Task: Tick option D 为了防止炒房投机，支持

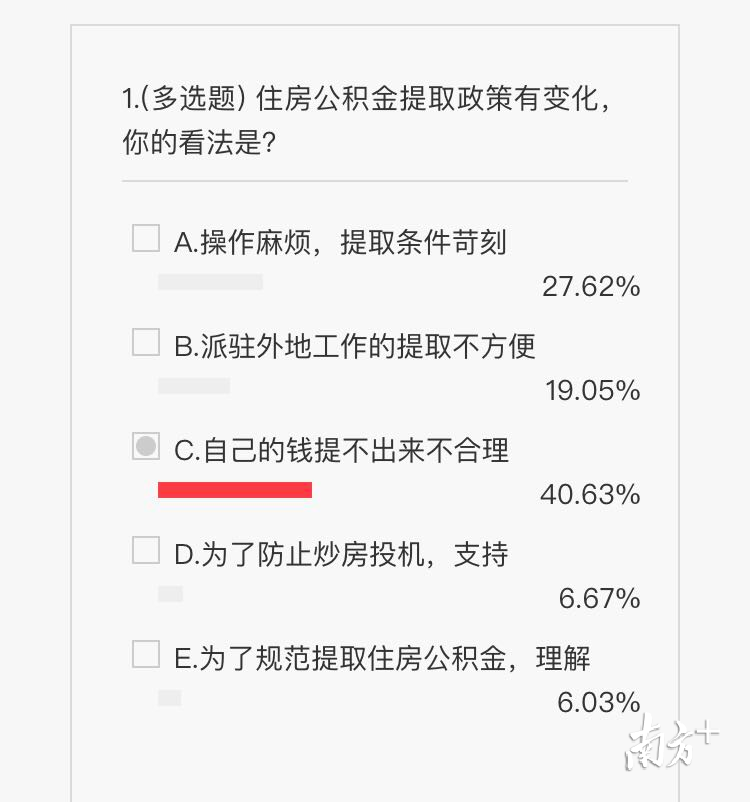Action: pos(146,551)
